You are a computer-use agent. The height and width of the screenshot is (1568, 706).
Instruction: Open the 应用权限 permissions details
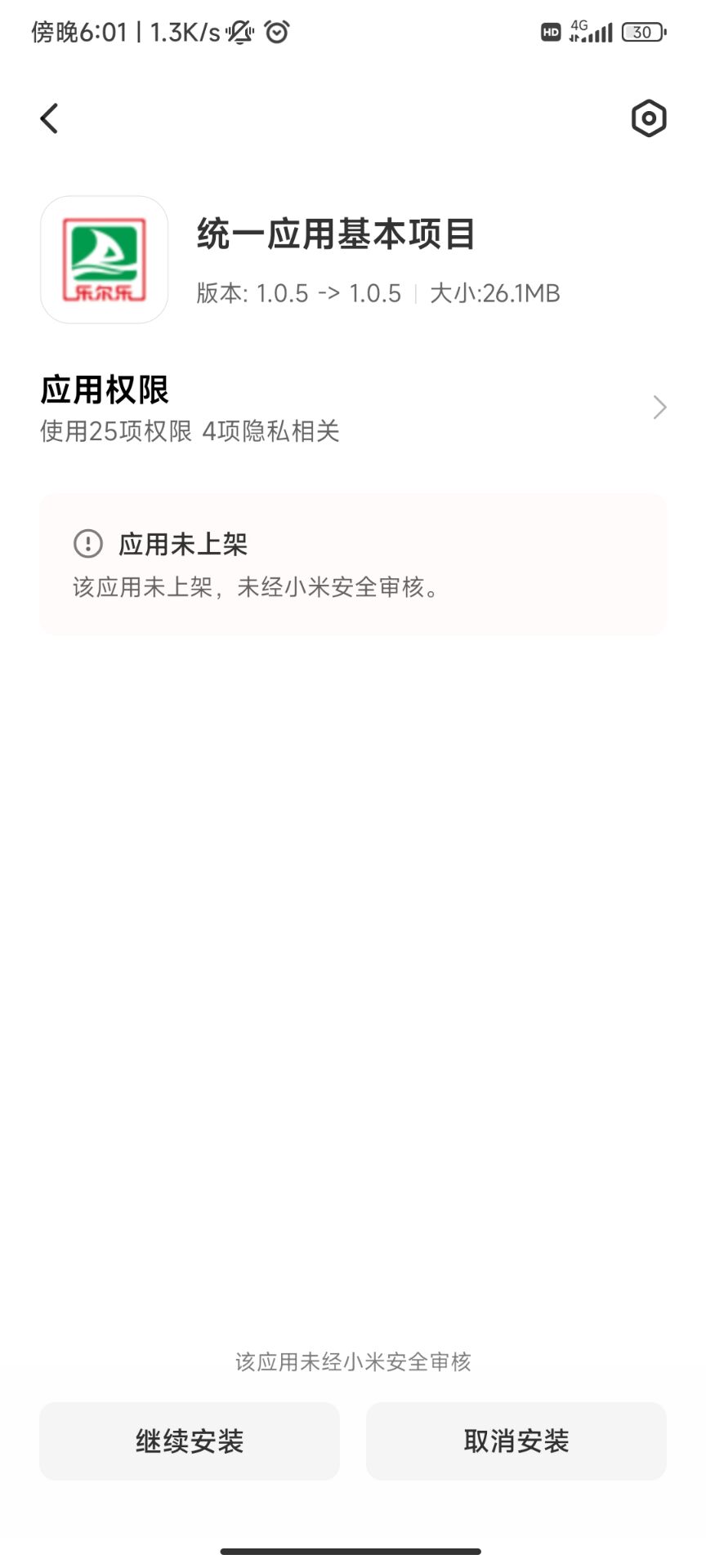[x=353, y=408]
